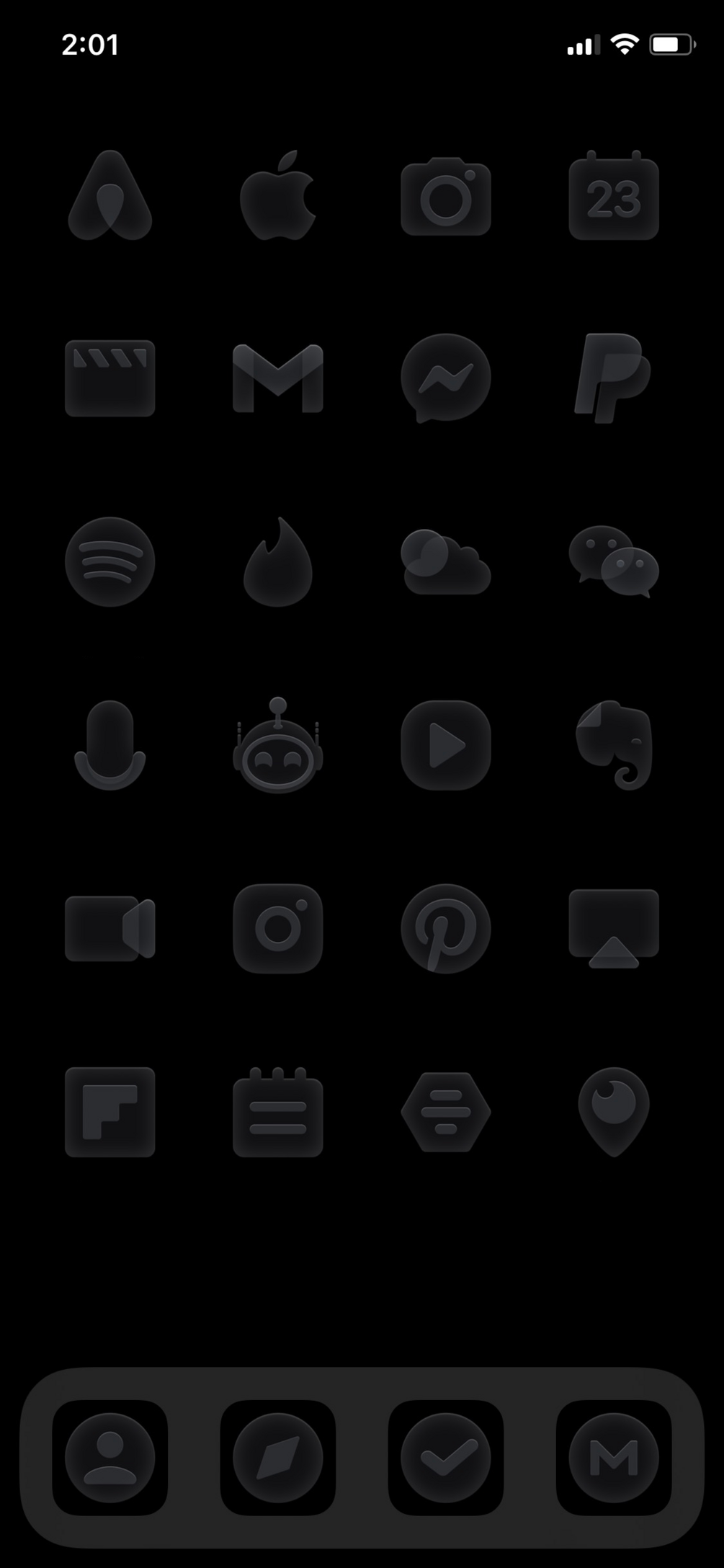Open the Flipboard app
Viewport: 724px width, 1568px height.
(110, 1112)
